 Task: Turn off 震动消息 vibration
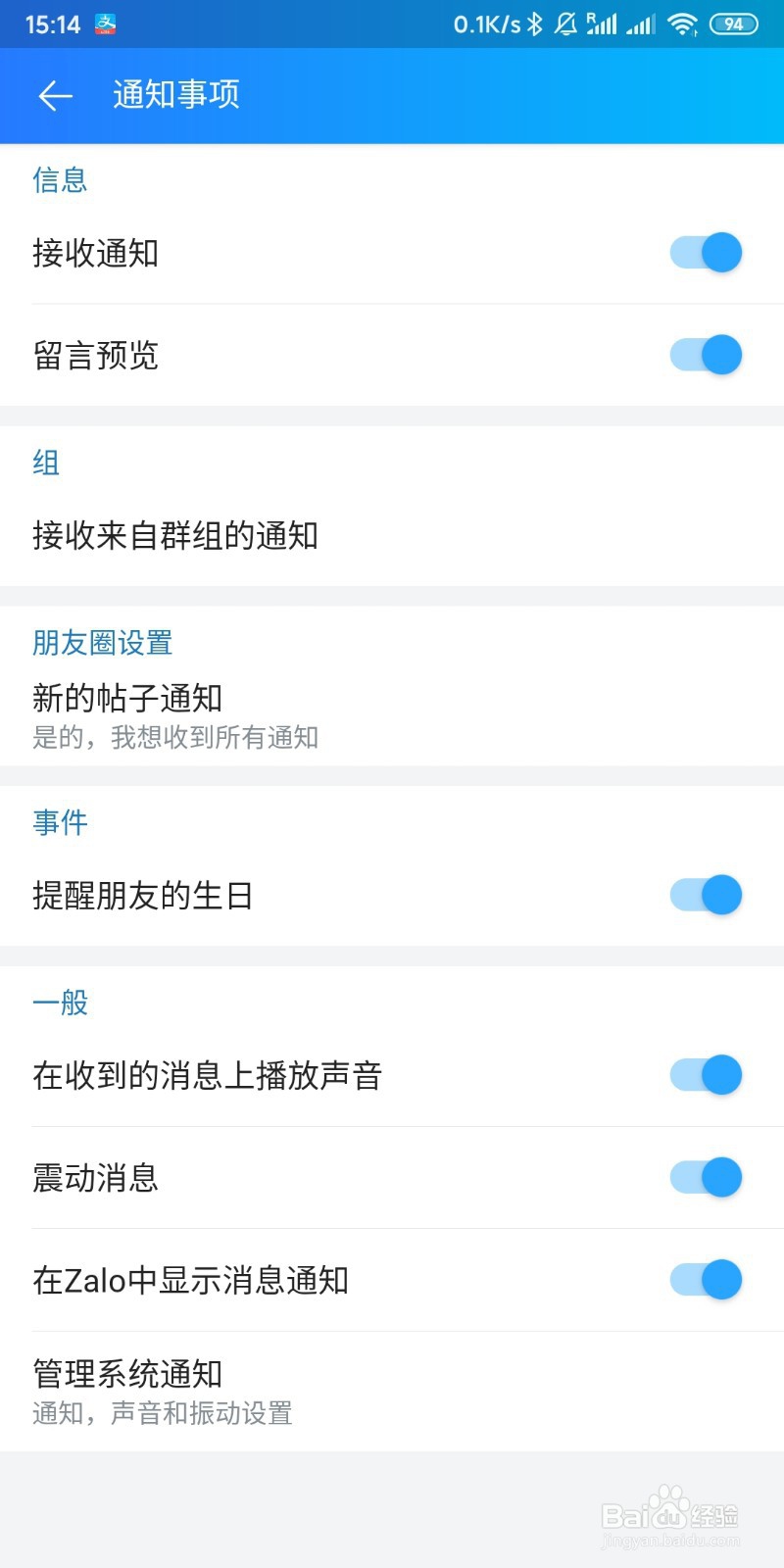tap(704, 1177)
